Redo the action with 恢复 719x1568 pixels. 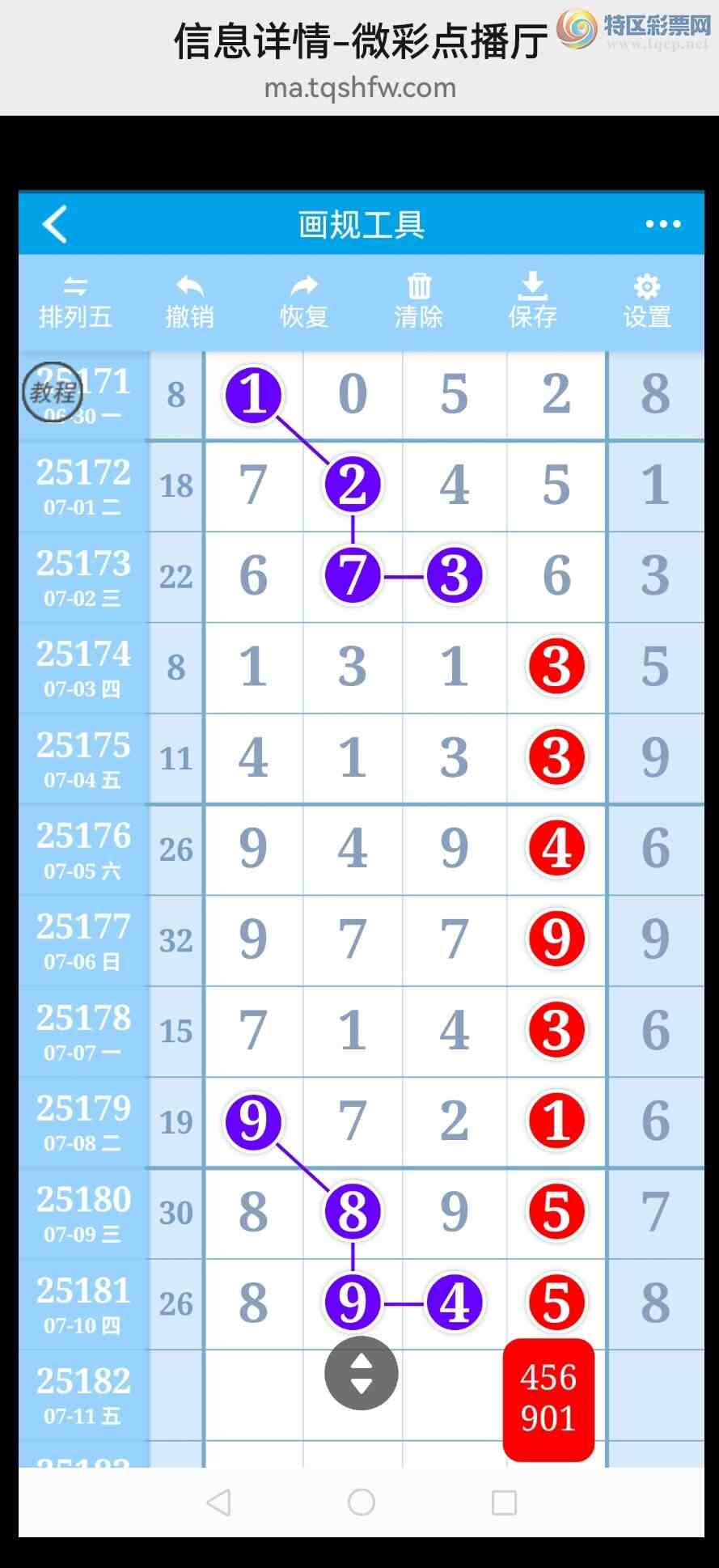click(x=304, y=303)
